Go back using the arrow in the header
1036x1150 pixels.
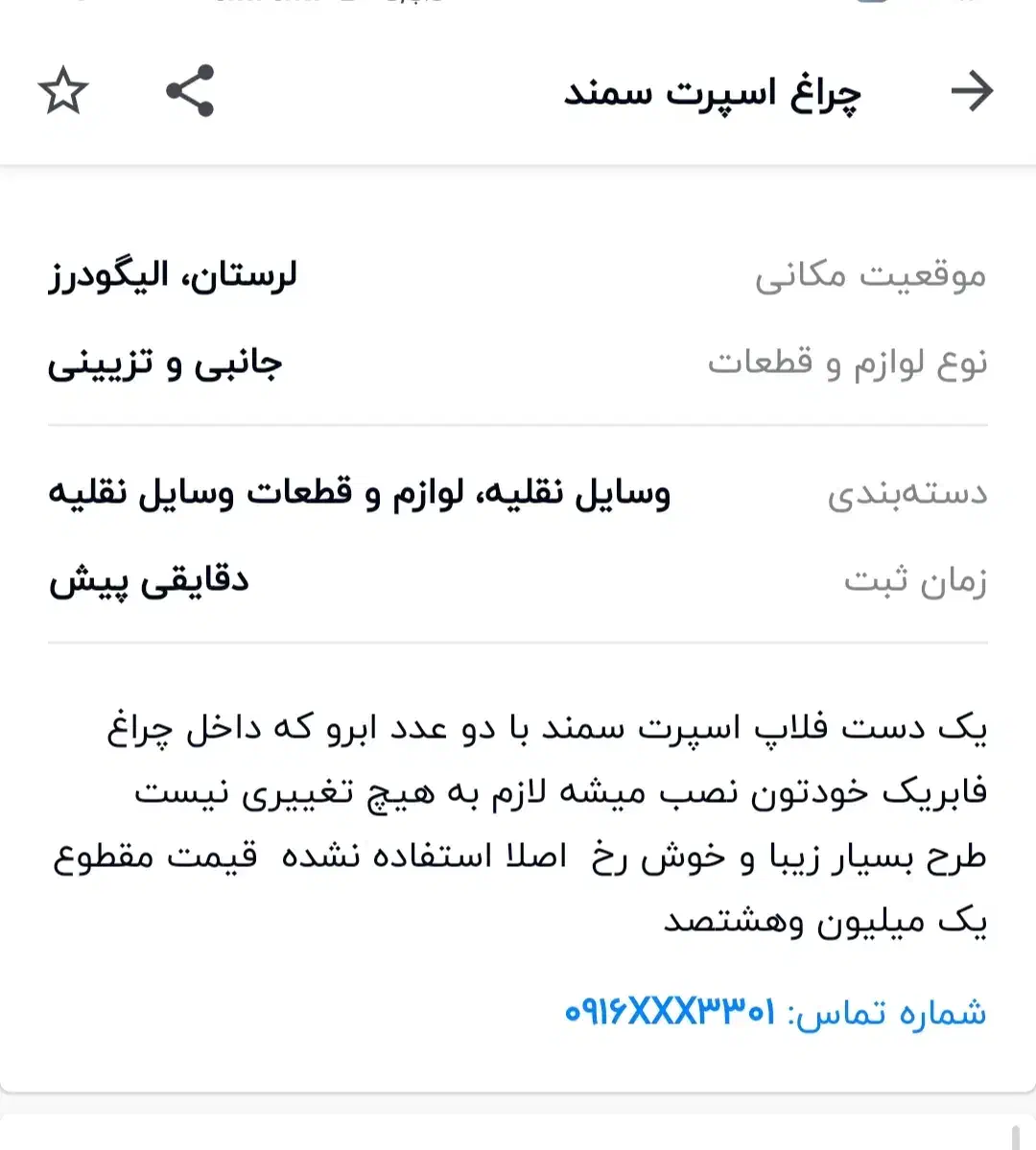(x=974, y=91)
